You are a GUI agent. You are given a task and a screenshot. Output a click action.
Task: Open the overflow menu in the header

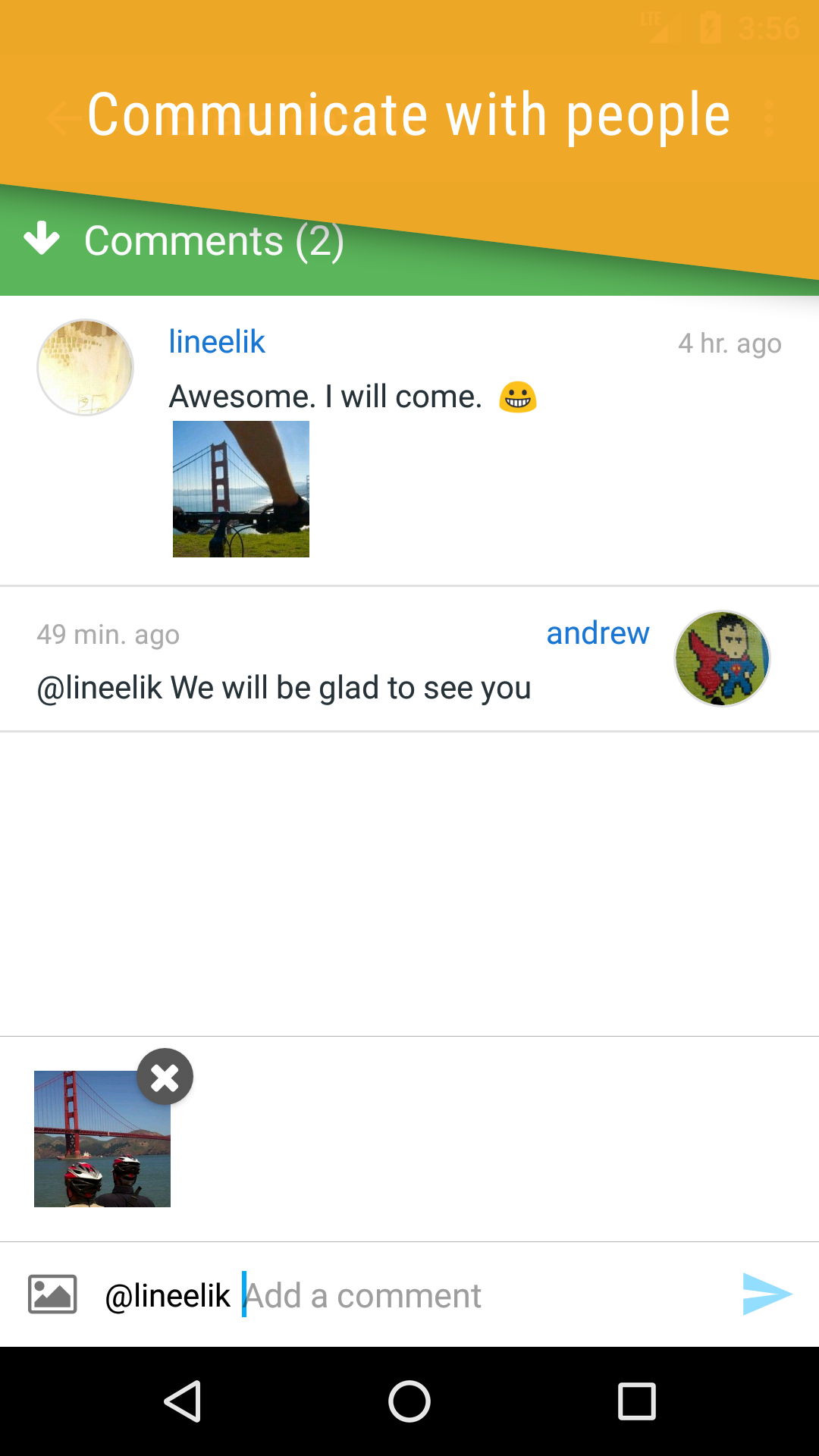point(769,118)
